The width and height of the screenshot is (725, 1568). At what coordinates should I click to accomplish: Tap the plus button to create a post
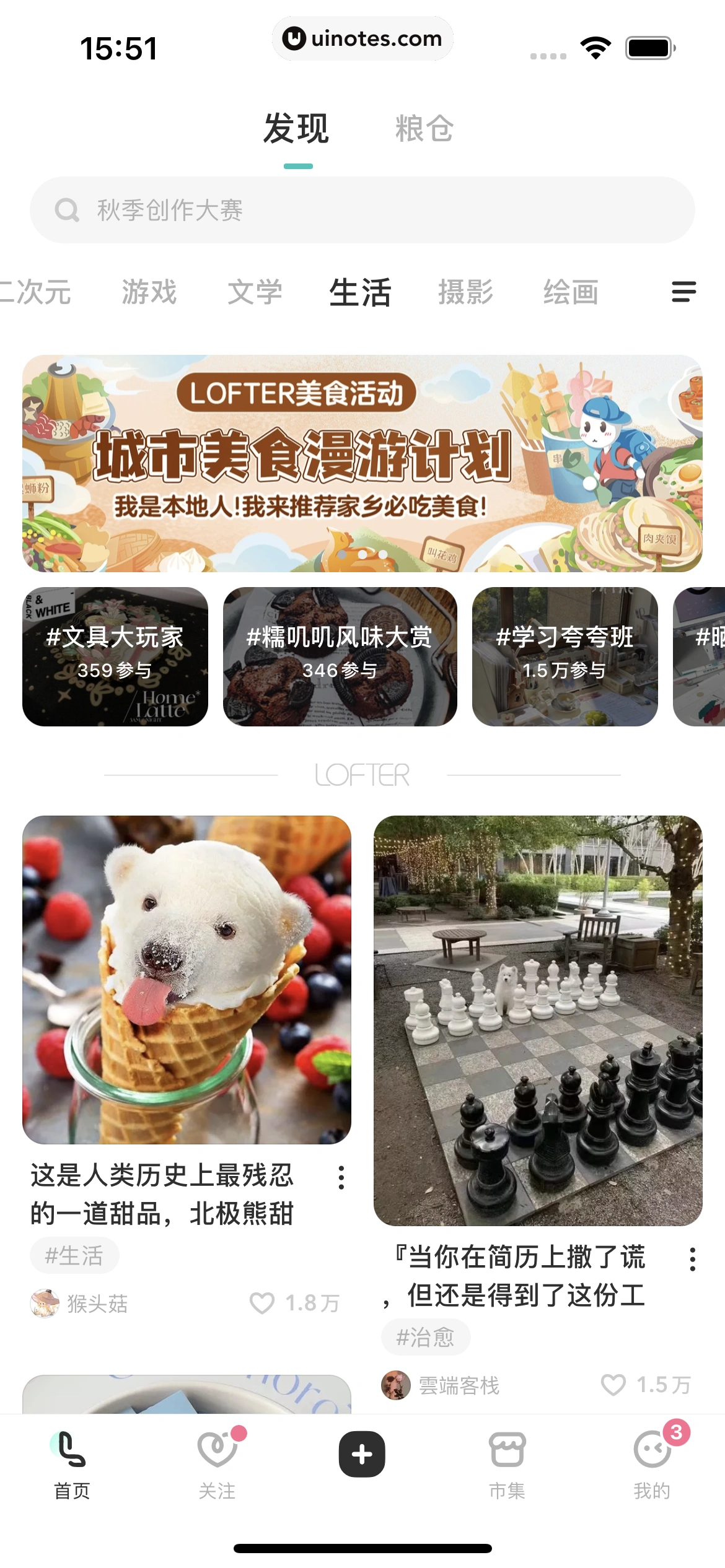pyautogui.click(x=362, y=1452)
